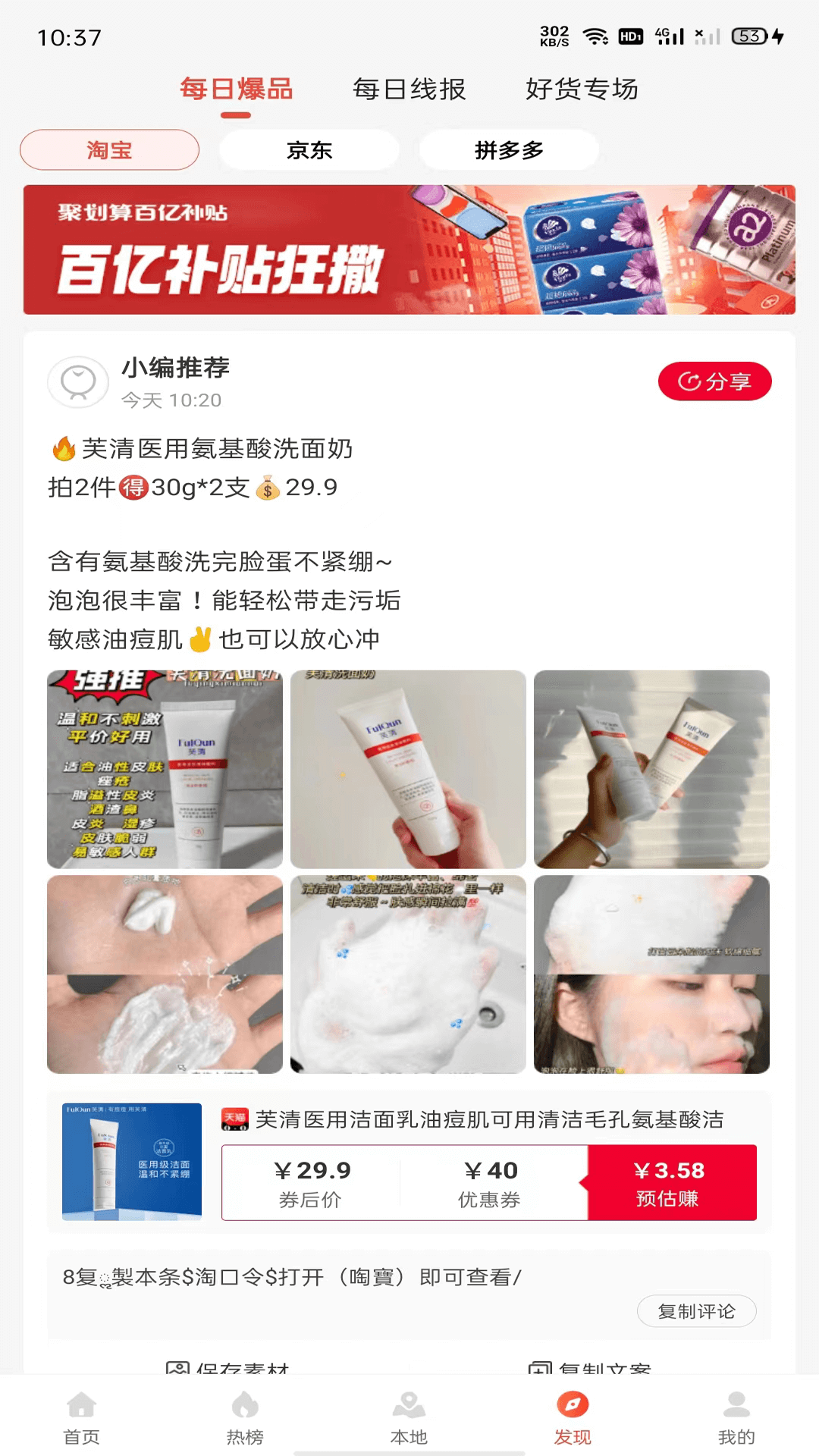
Task: Open the 百亿补贴狂撒 banner
Action: (409, 250)
